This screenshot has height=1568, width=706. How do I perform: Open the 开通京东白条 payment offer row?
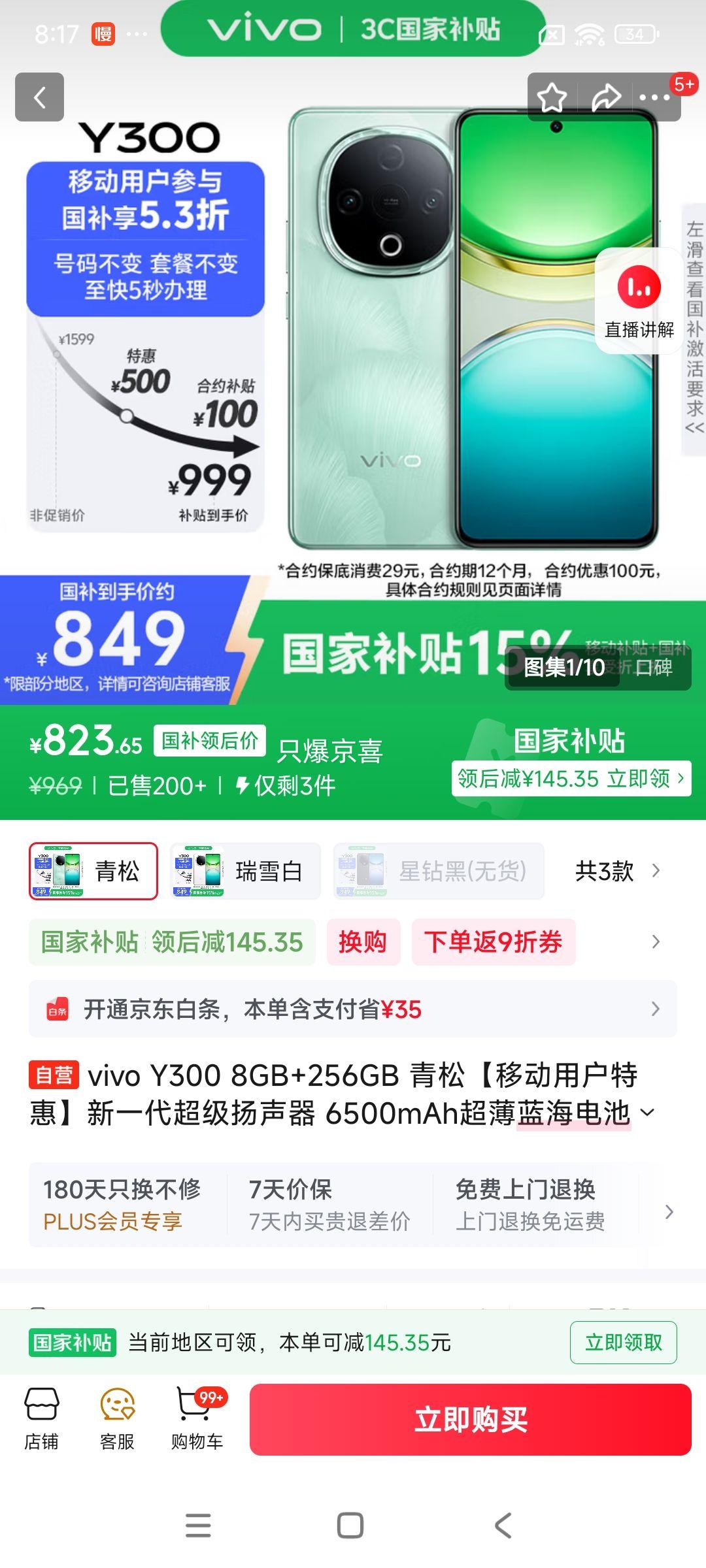[353, 1009]
